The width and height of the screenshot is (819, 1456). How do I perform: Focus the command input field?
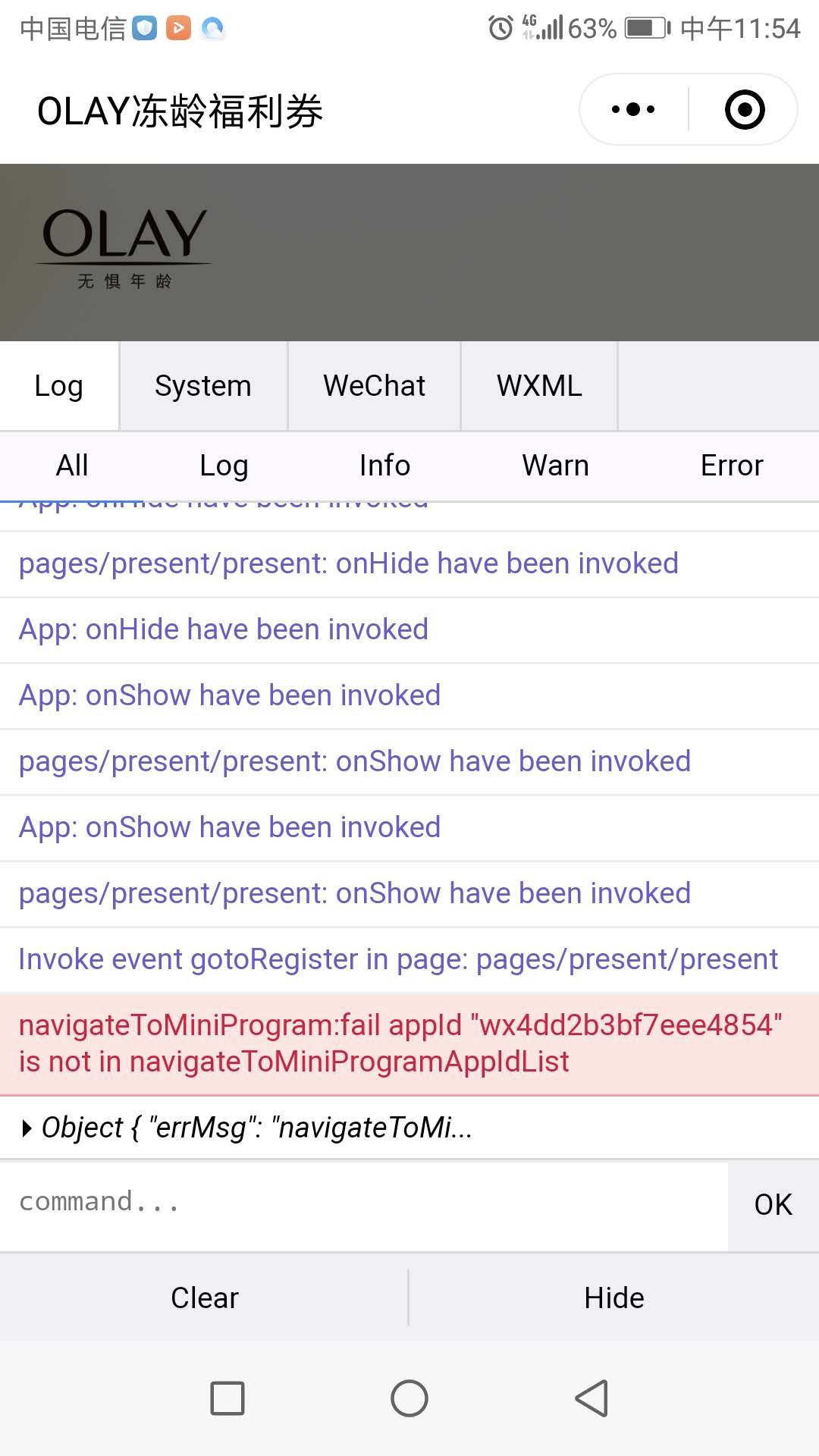coord(364,1202)
